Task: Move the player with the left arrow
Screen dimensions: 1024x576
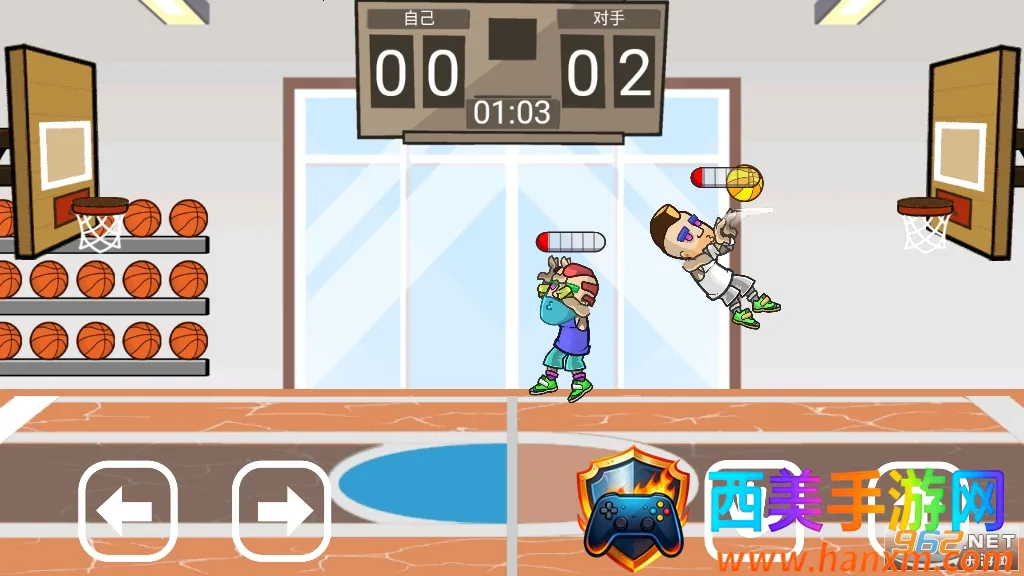Action: click(x=128, y=511)
